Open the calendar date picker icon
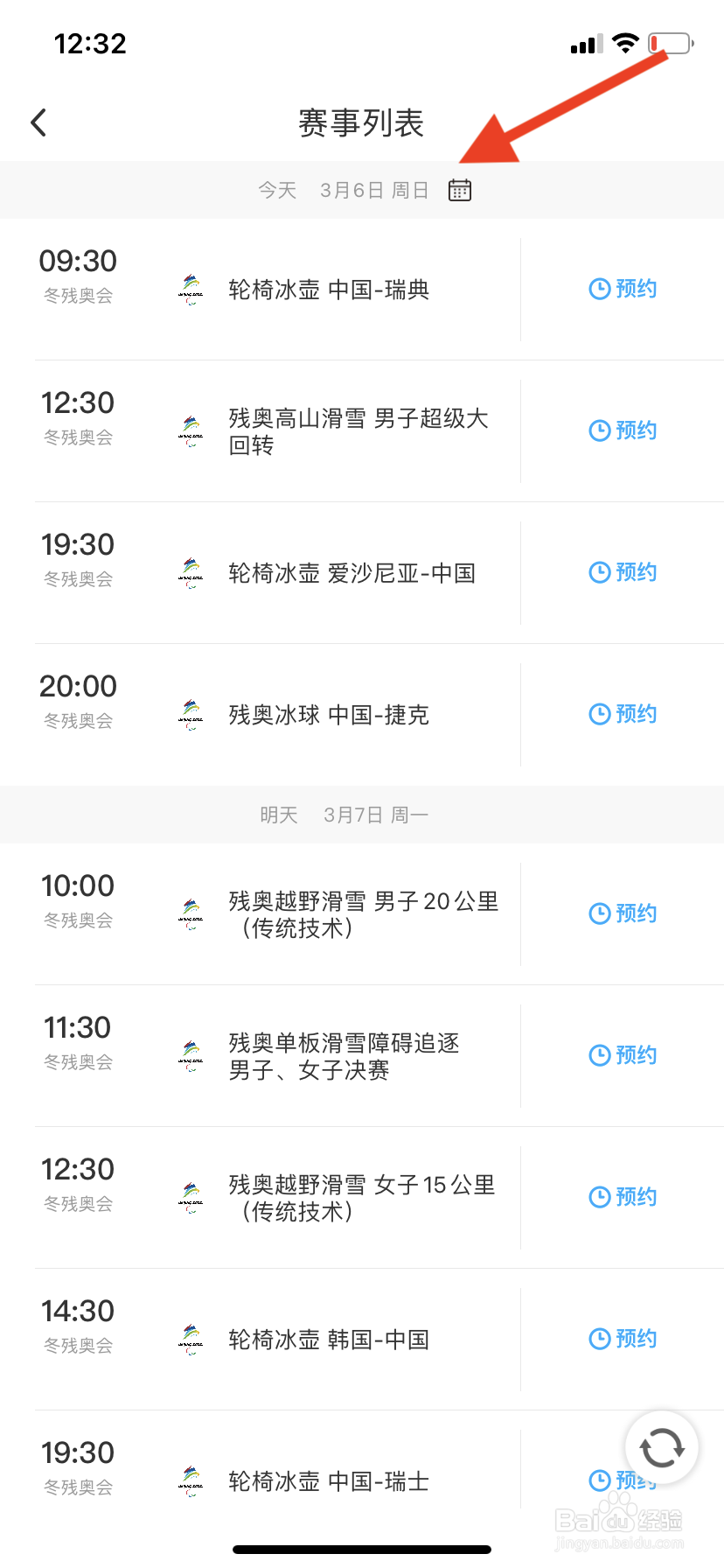 (460, 190)
